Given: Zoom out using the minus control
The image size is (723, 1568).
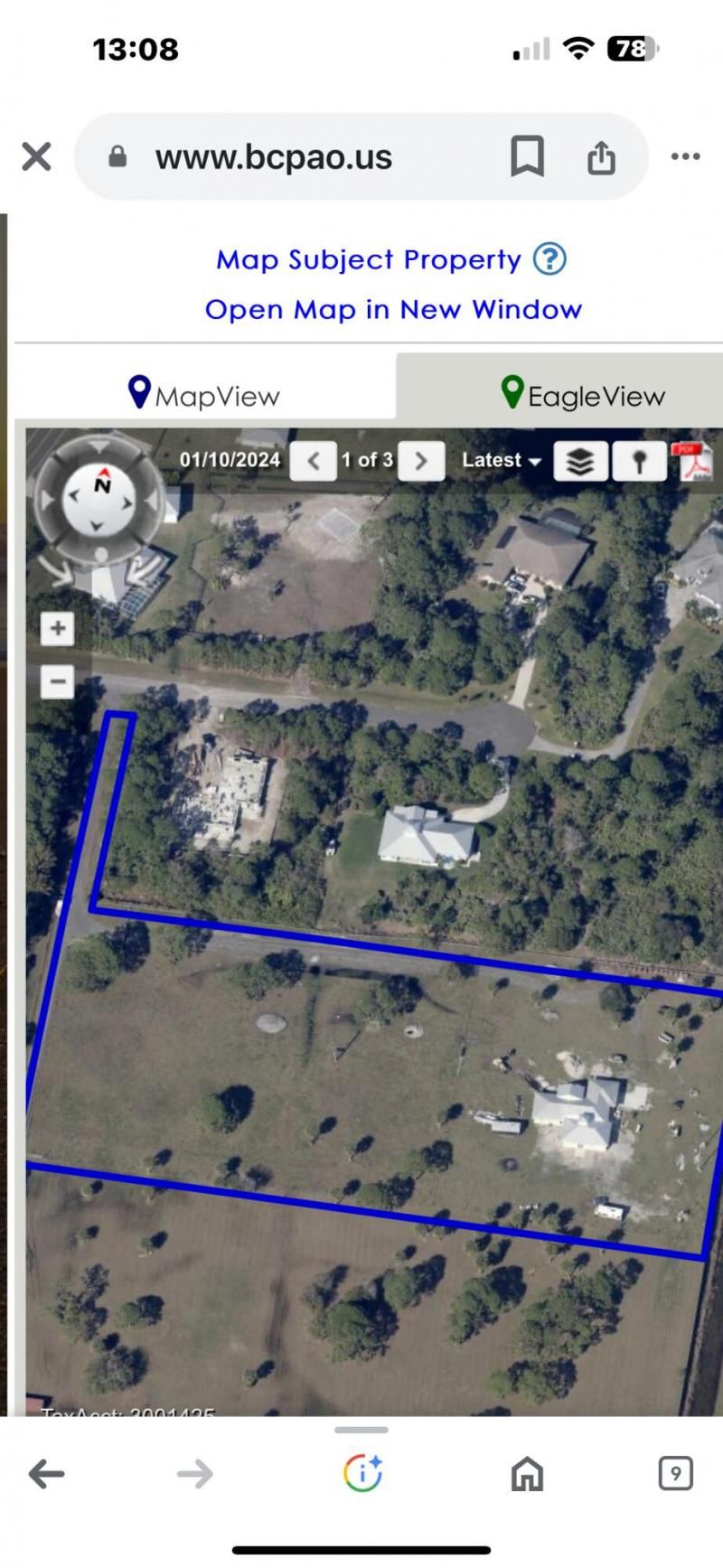Looking at the screenshot, I should (x=58, y=681).
